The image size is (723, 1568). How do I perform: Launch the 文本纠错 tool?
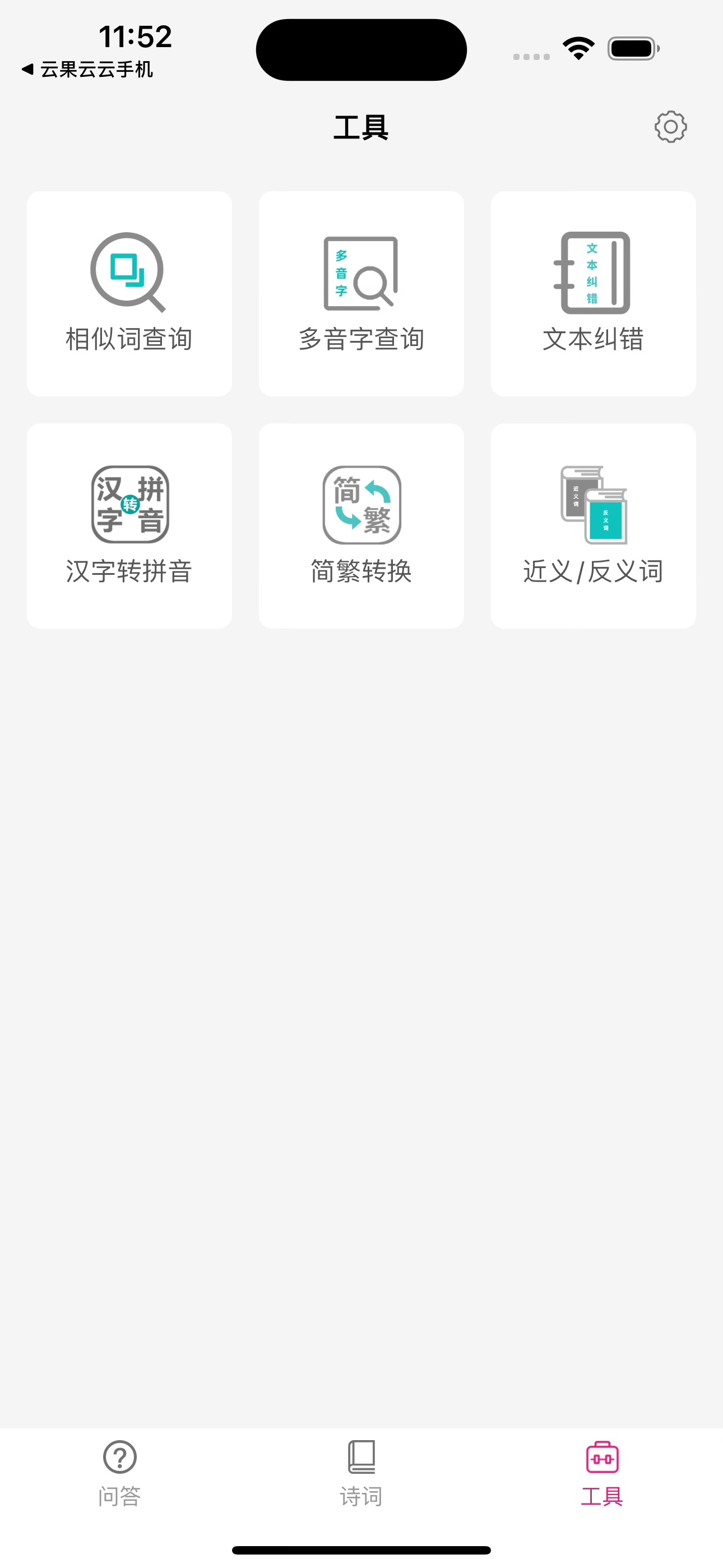click(x=594, y=294)
